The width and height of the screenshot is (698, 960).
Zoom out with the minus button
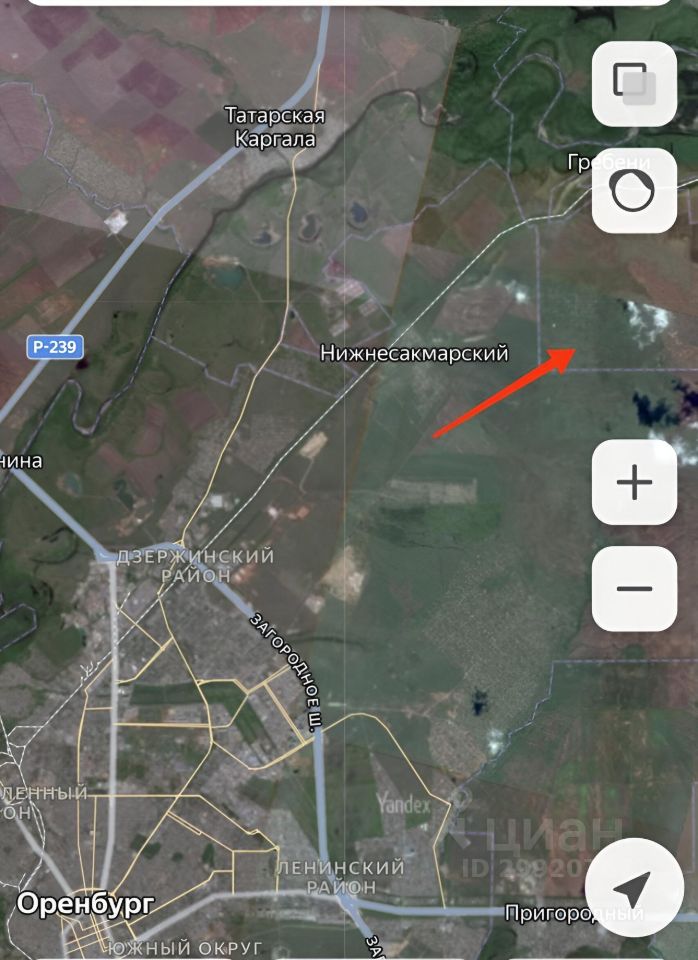click(634, 588)
